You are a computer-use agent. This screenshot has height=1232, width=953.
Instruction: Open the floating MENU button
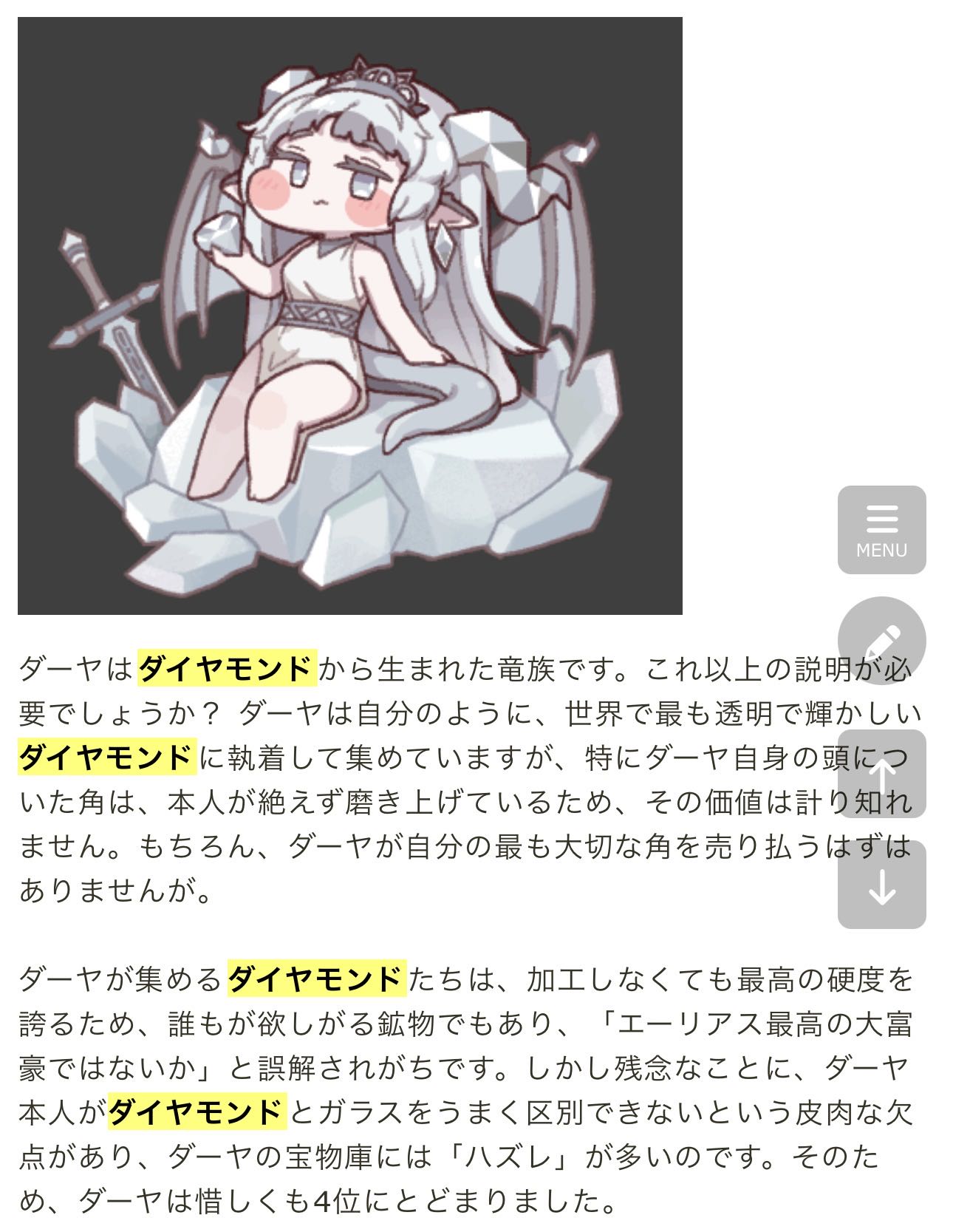coord(881,530)
